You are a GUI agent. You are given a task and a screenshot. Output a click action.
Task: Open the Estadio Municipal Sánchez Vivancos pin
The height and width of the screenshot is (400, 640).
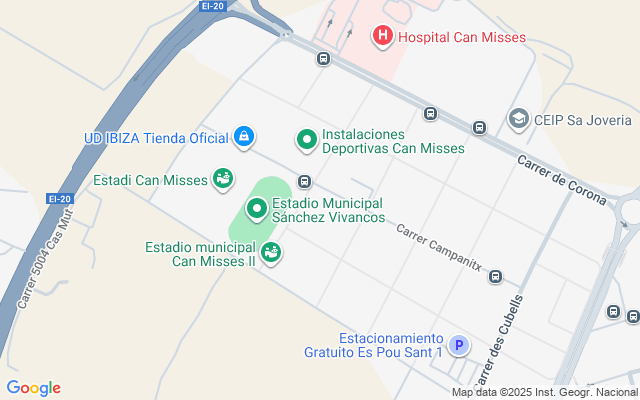(x=256, y=209)
